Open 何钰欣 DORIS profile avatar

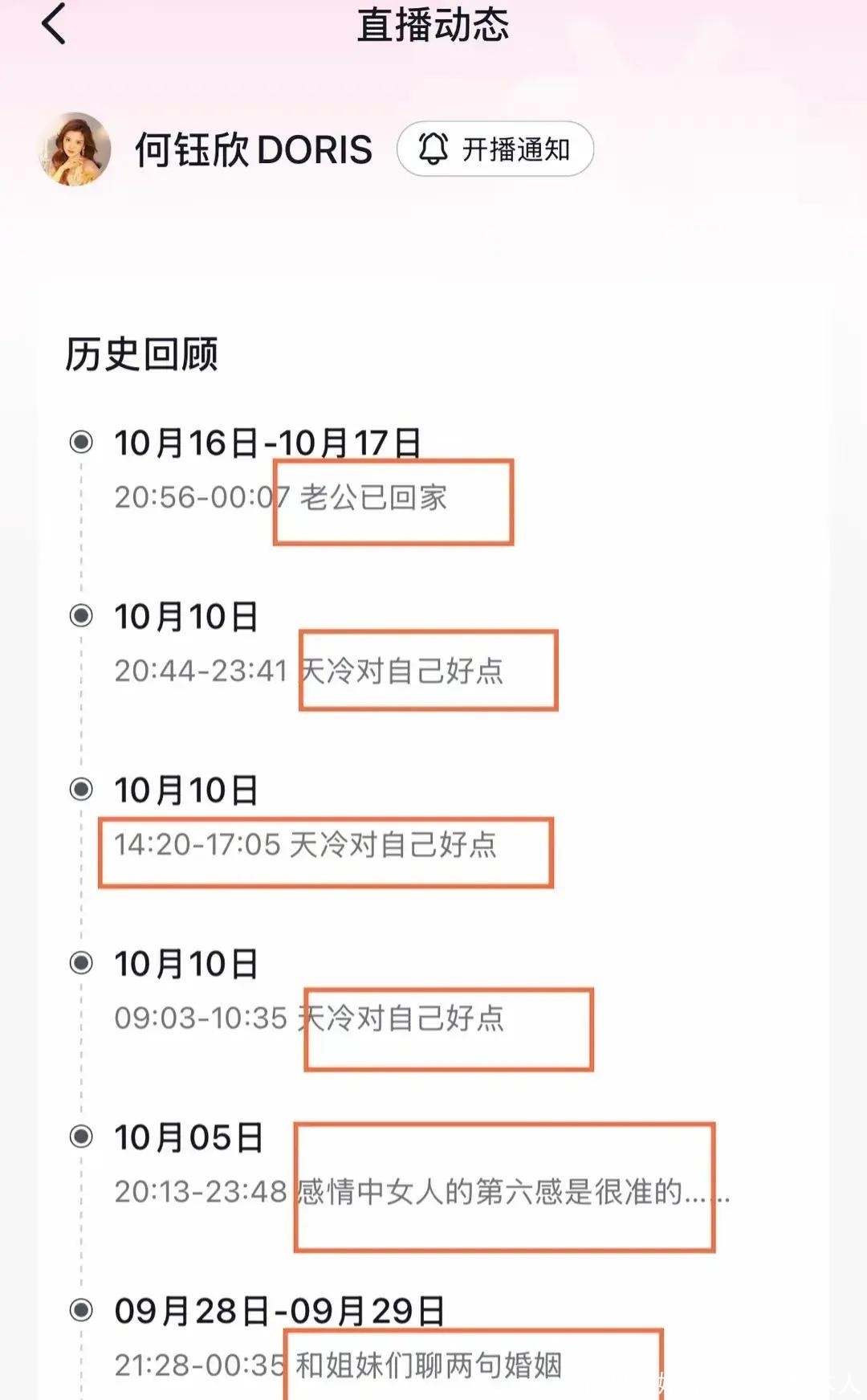(x=75, y=149)
